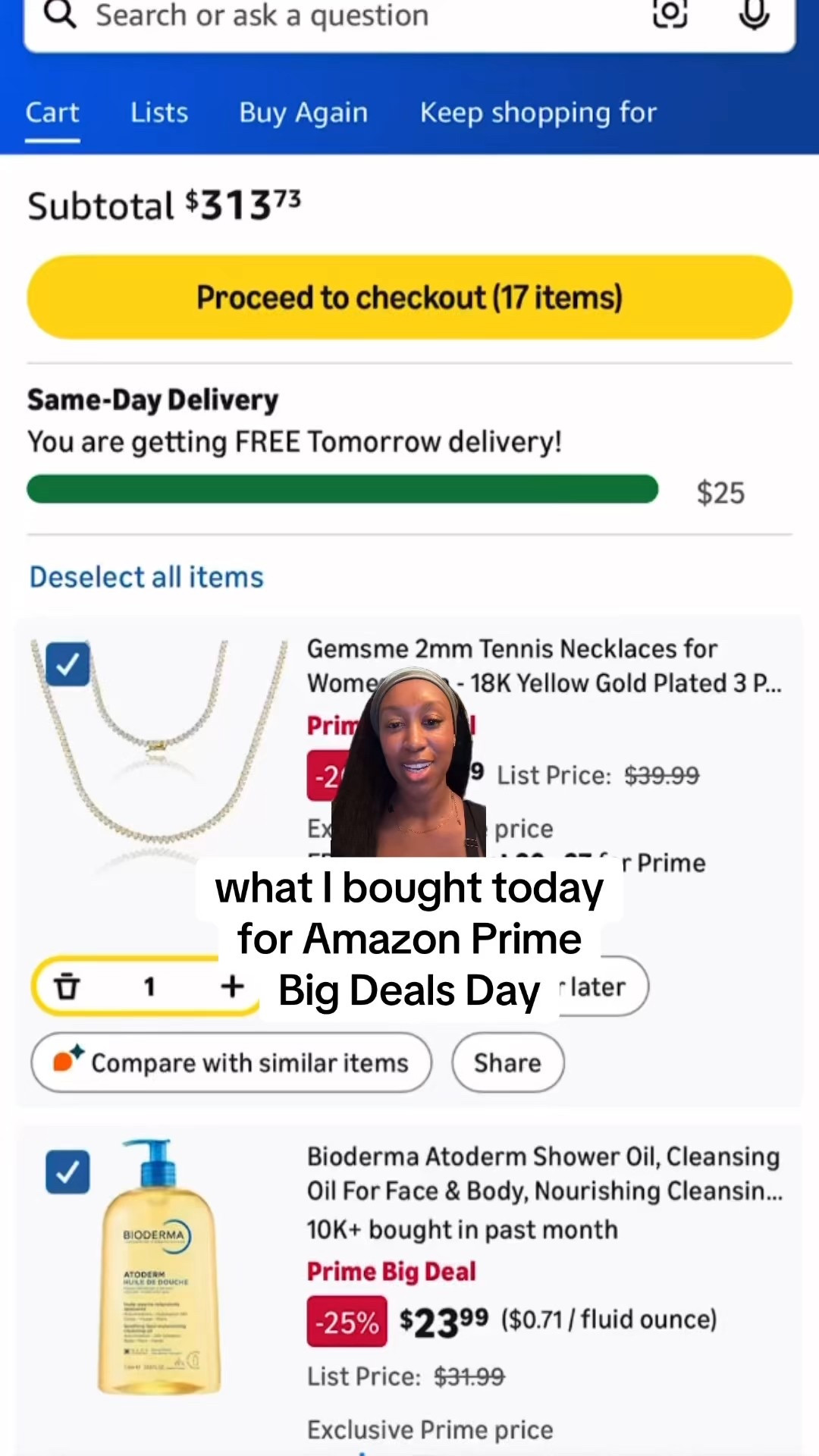Switch to the Lists tab
Screen dimensions: 819x1456
[x=158, y=112]
